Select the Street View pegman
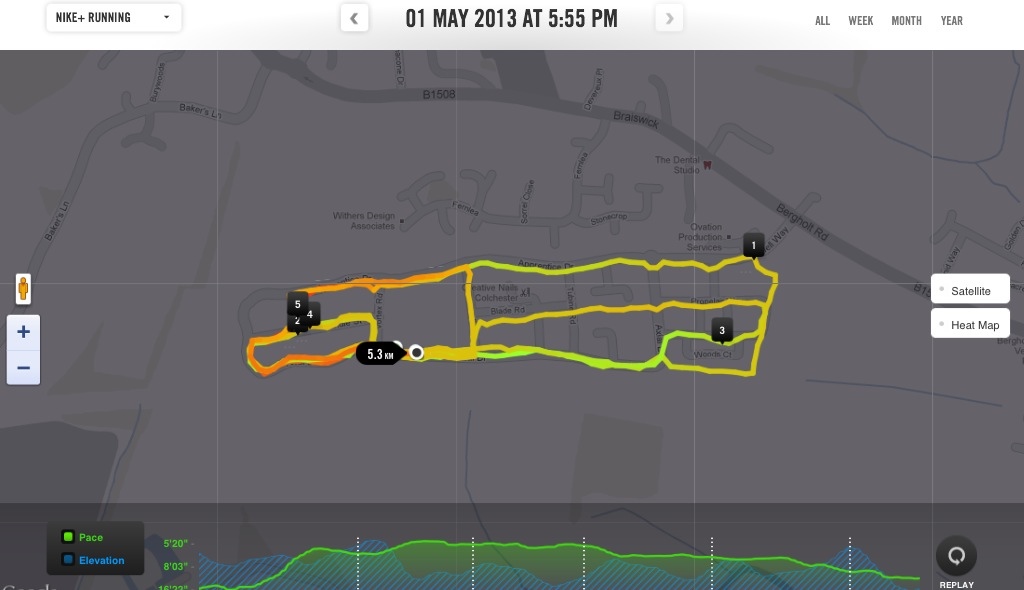The height and width of the screenshot is (590, 1024). (23, 289)
